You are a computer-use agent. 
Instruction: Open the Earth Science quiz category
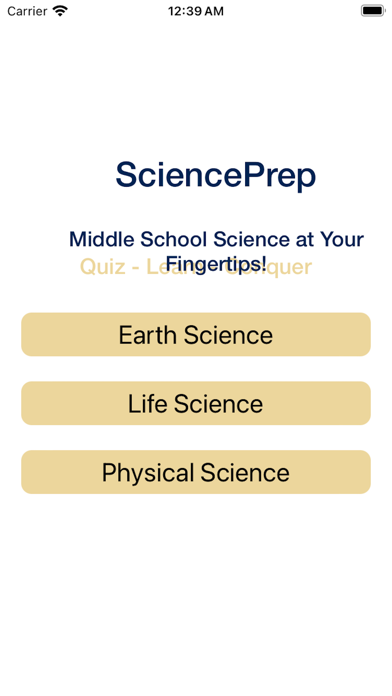pyautogui.click(x=196, y=334)
